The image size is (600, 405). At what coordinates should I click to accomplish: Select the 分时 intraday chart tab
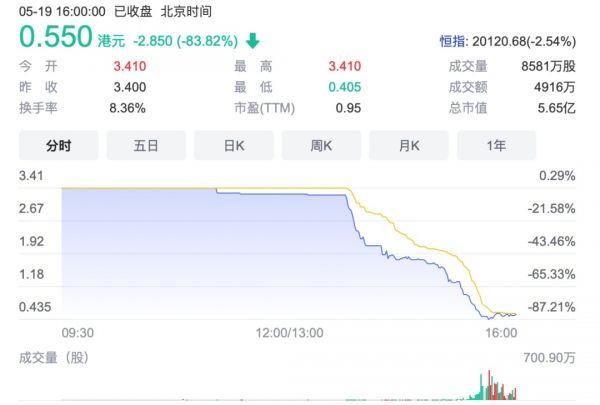tap(58, 145)
